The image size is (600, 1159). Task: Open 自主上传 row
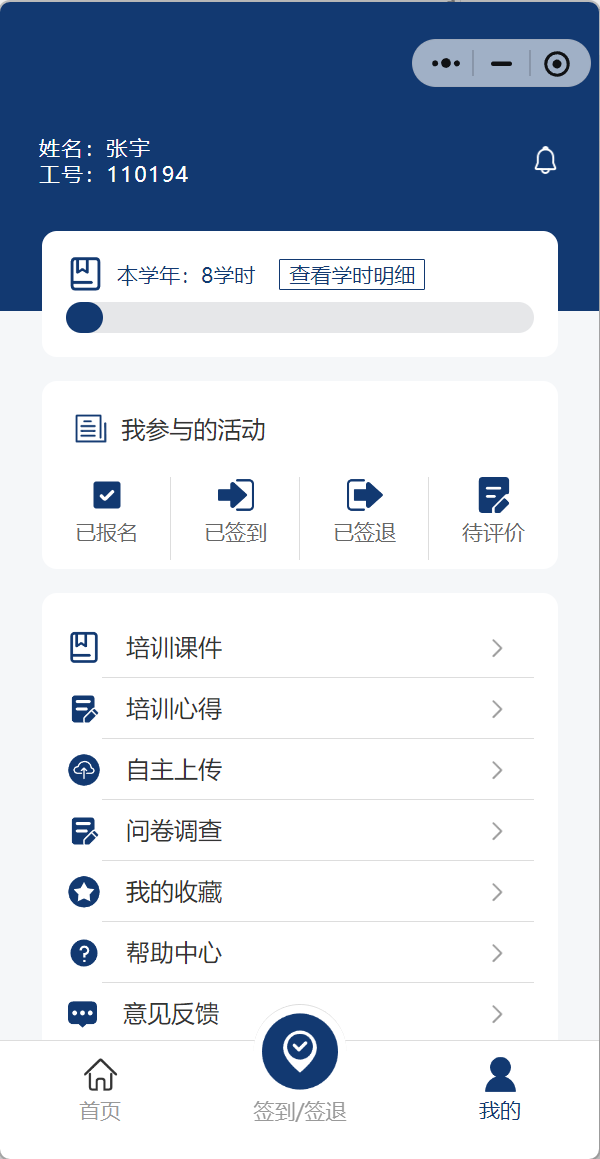point(300,771)
